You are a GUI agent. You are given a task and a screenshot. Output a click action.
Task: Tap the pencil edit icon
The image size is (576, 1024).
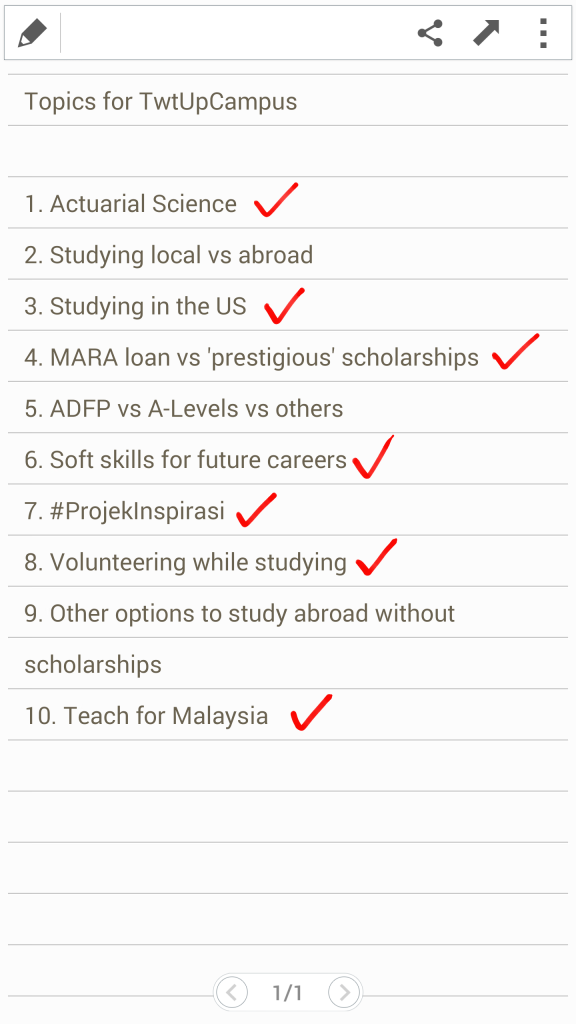pos(32,33)
